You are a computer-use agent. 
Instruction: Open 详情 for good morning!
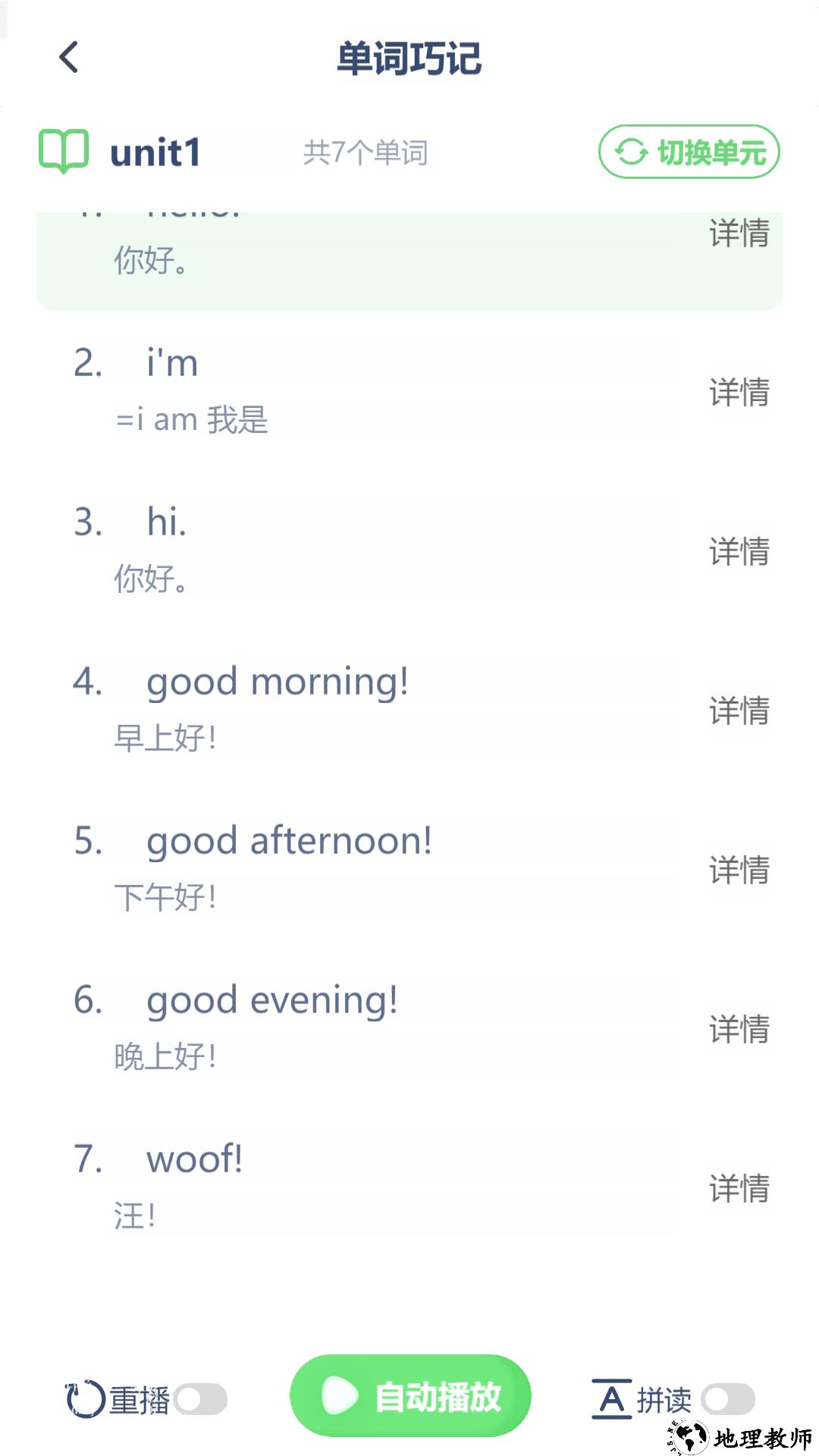click(x=738, y=711)
